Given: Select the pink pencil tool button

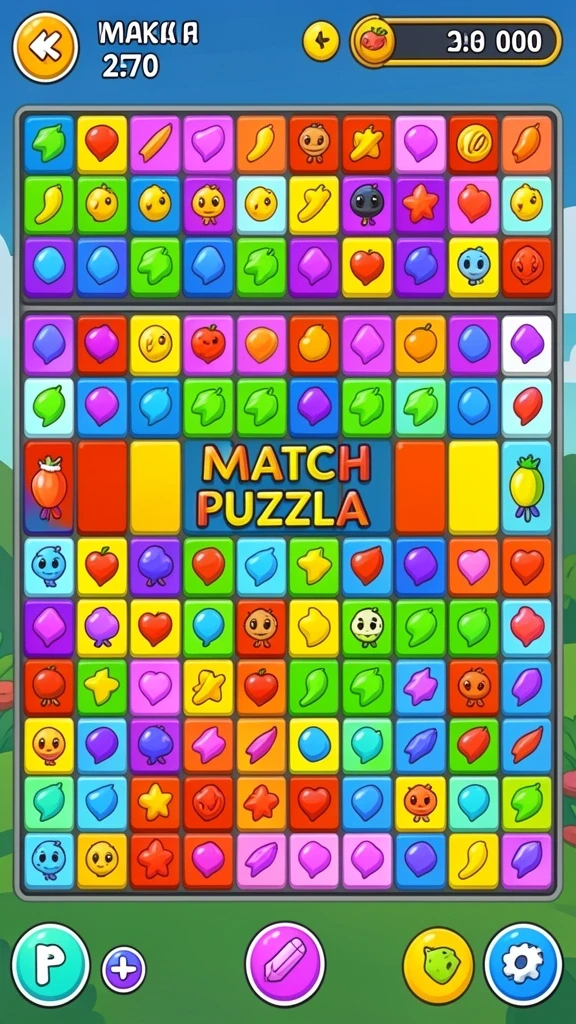Looking at the screenshot, I should 285,964.
